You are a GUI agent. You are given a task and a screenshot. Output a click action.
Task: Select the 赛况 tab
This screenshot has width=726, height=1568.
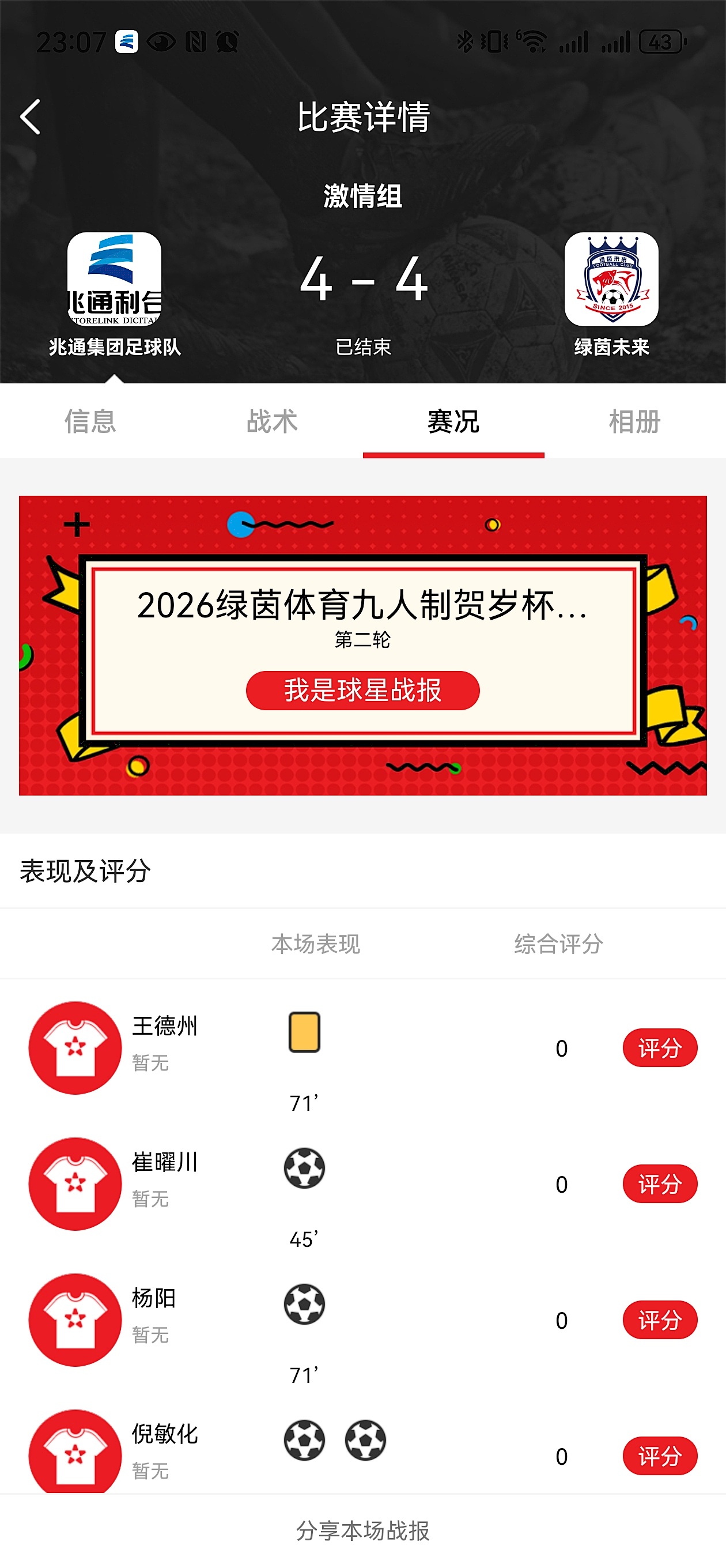click(x=453, y=421)
